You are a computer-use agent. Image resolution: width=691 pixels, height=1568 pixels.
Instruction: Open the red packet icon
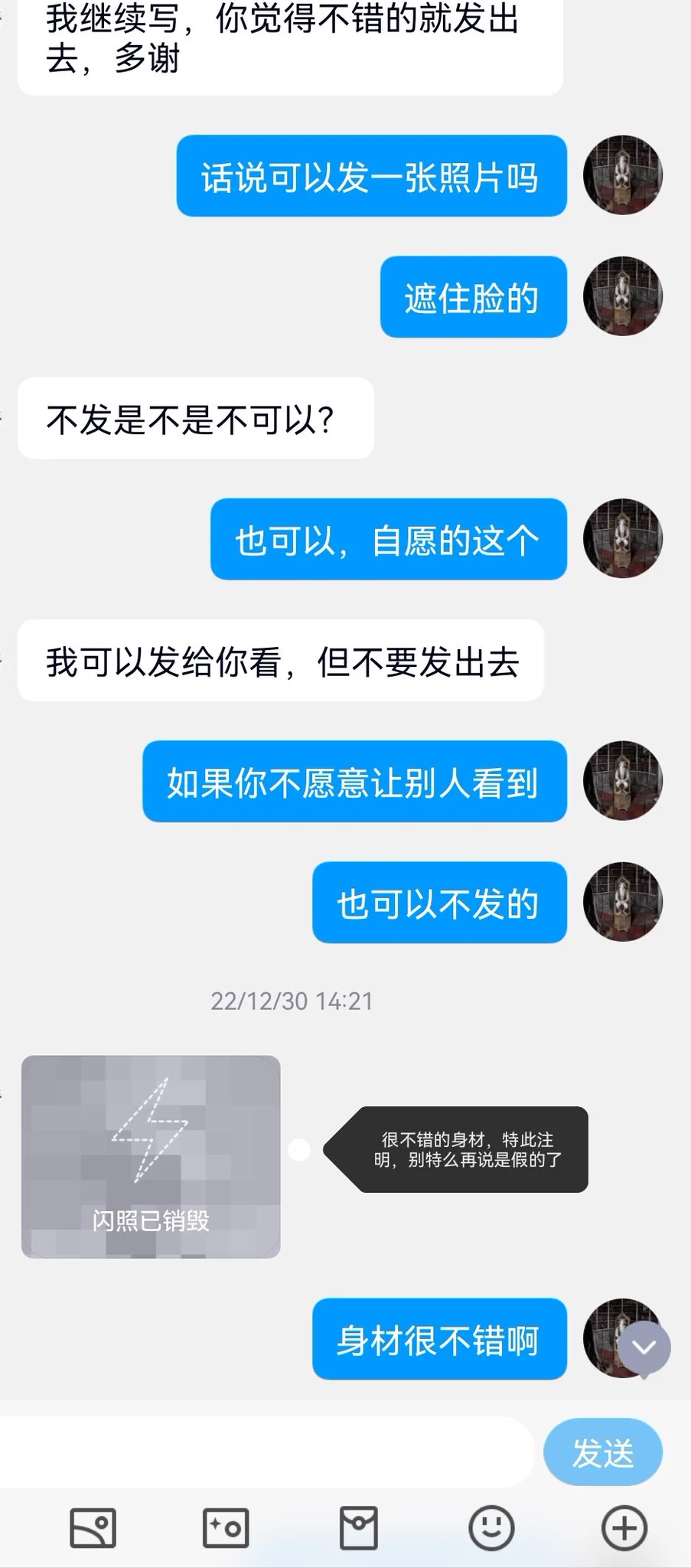pyautogui.click(x=358, y=1529)
